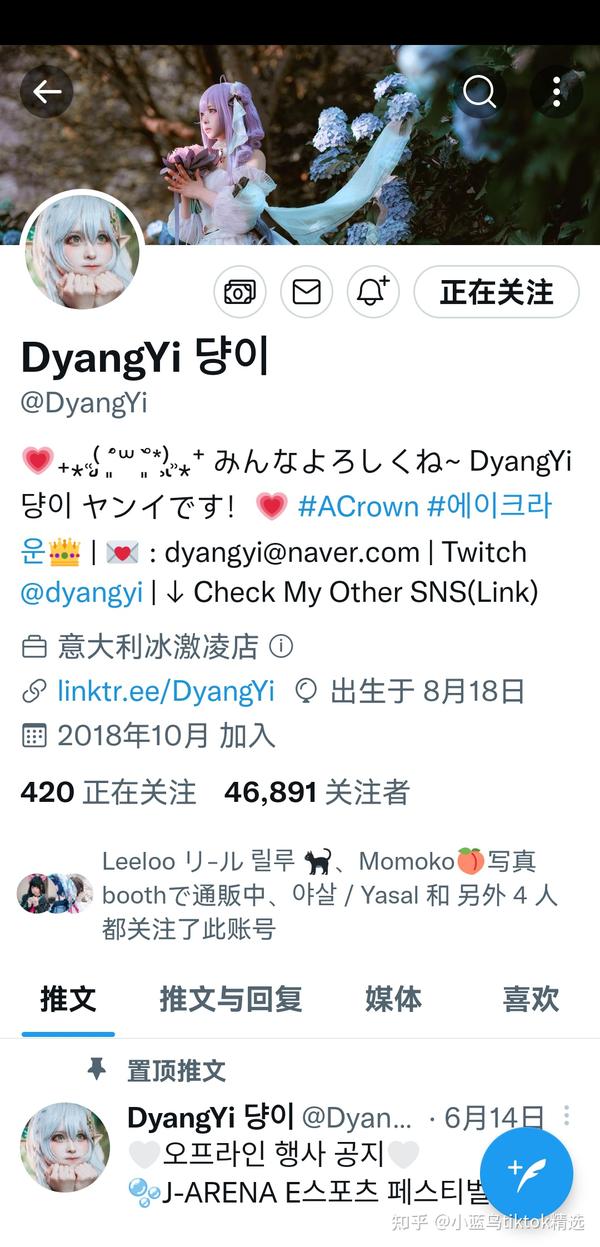
Task: Send a tip with the money icon
Action: tap(240, 292)
